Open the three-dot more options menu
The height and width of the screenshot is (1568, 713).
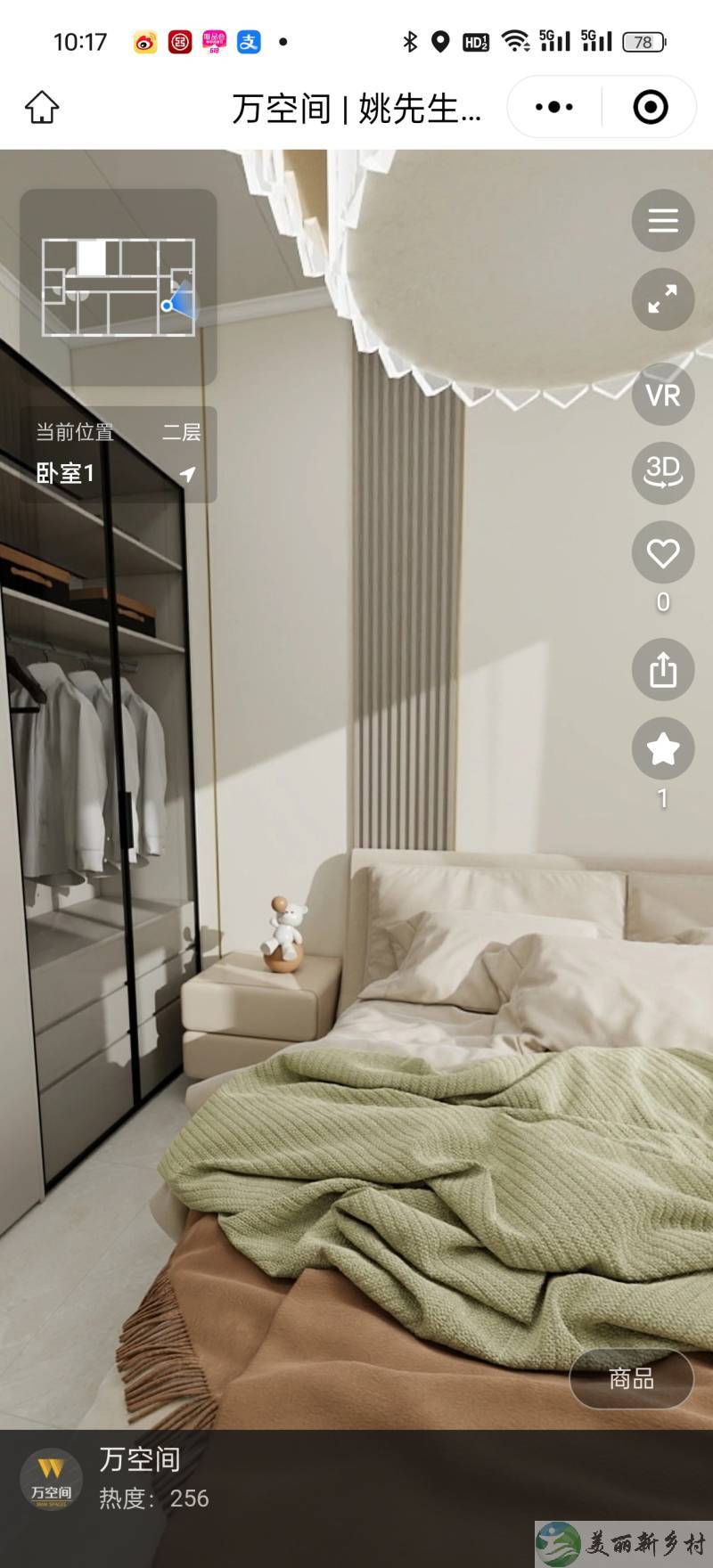coord(554,108)
